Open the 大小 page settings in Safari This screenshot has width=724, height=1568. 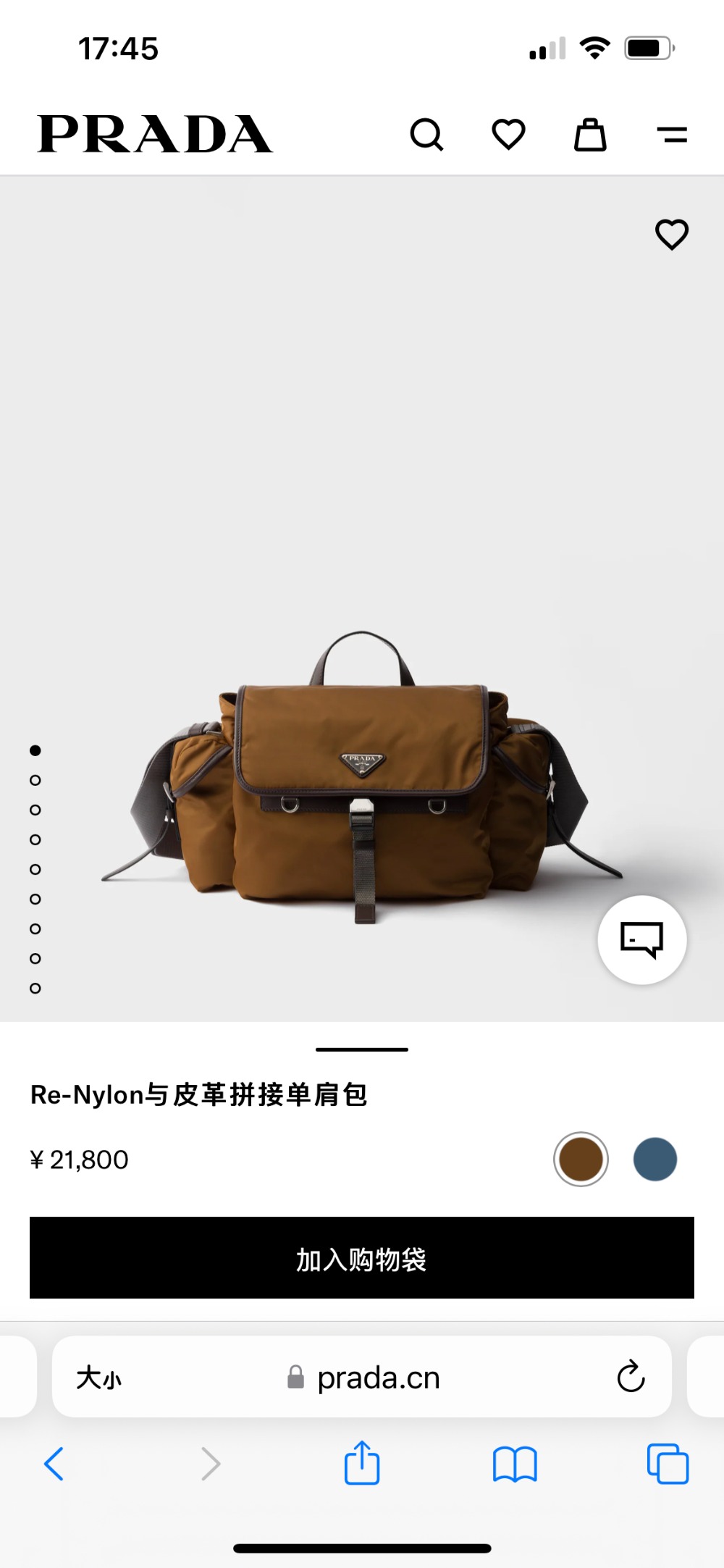point(99,1378)
